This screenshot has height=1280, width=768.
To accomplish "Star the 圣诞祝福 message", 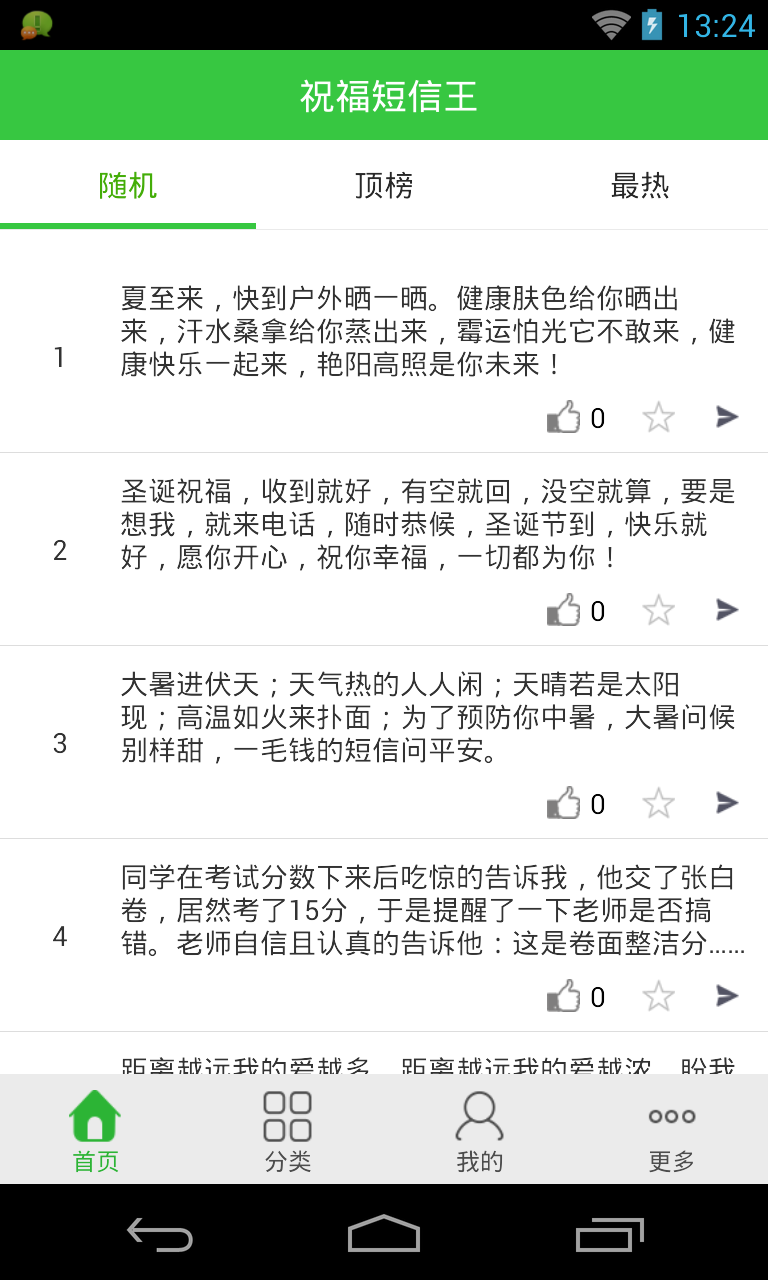I will tap(658, 610).
